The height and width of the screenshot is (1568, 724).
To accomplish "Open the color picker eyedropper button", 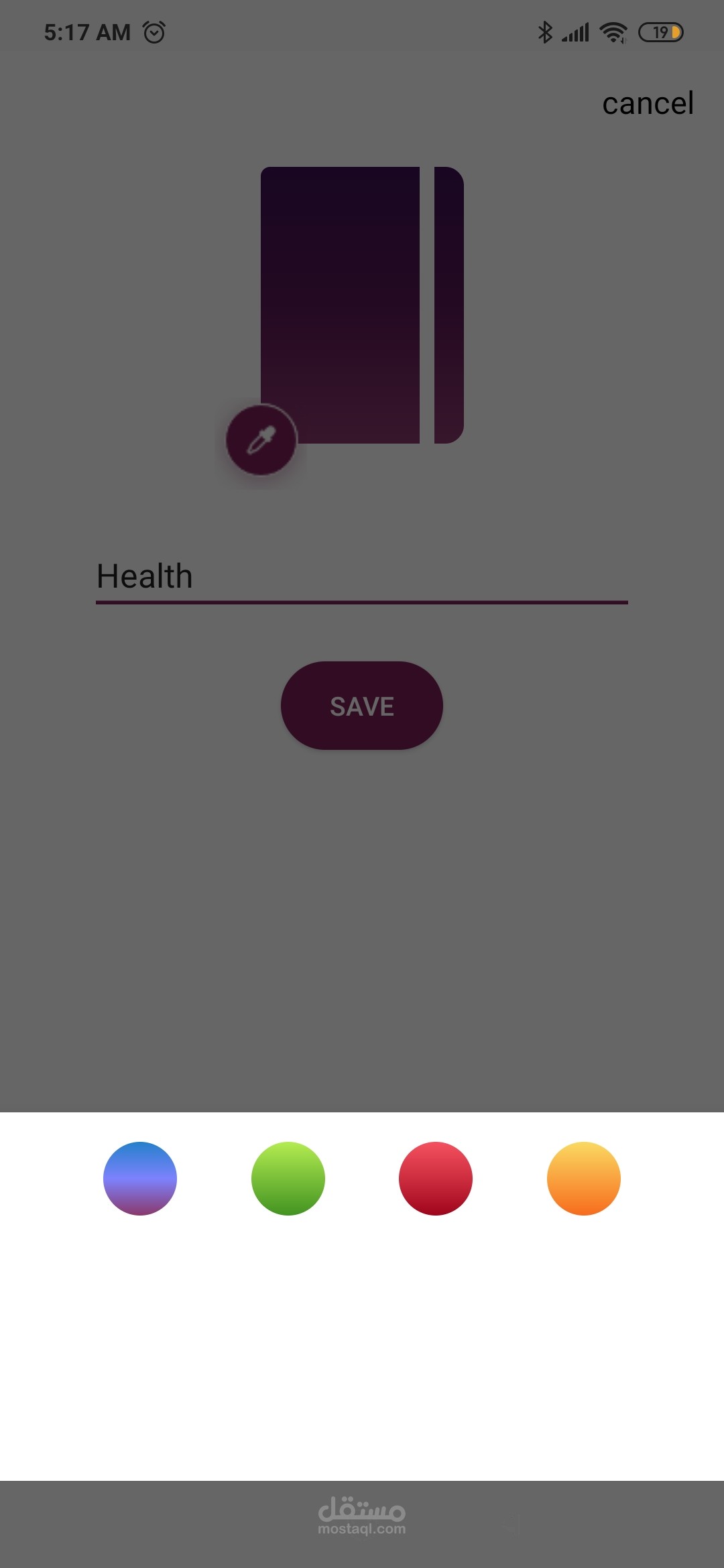I will point(261,440).
